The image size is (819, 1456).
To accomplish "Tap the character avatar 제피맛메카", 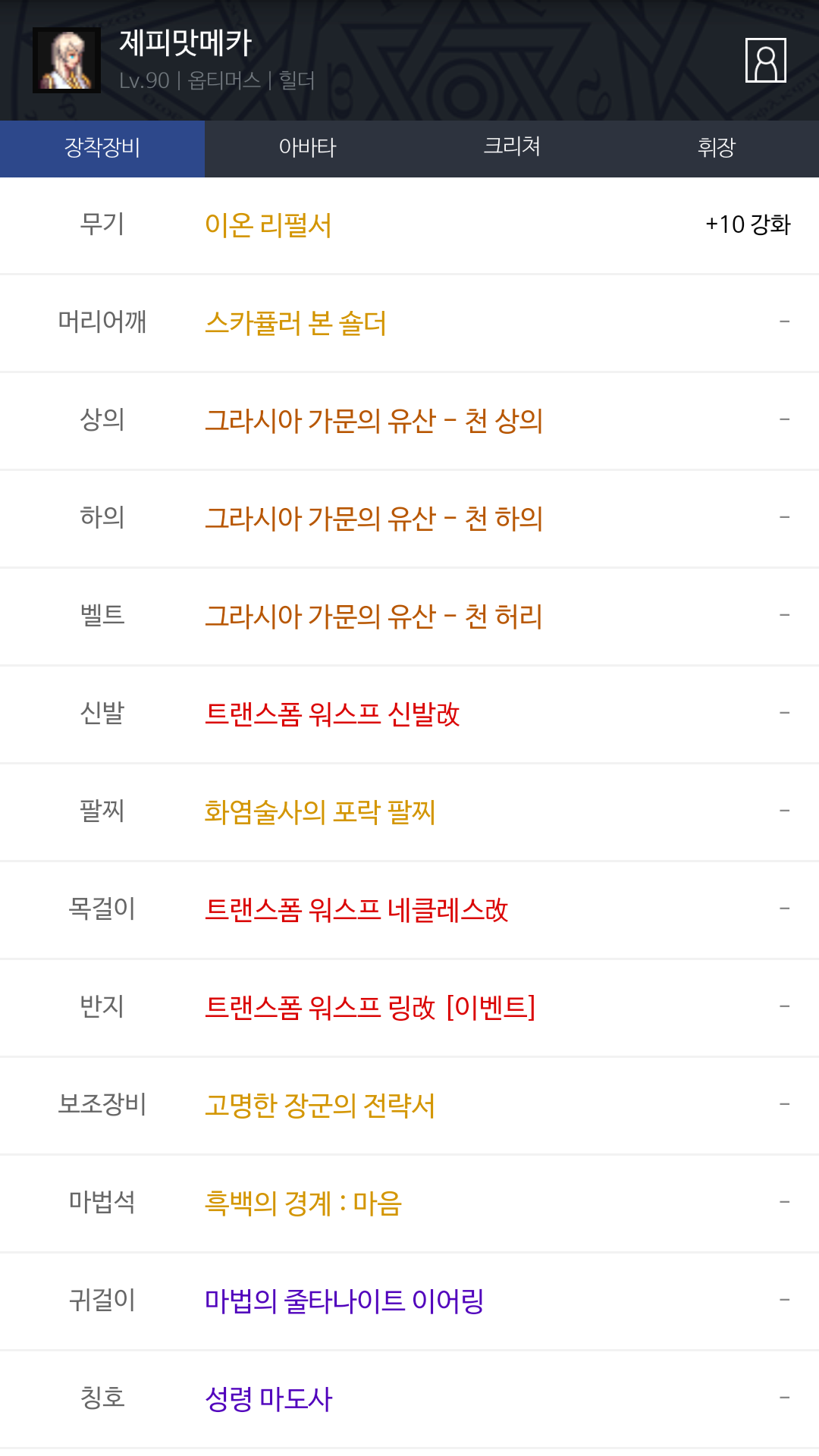I will pyautogui.click(x=67, y=60).
